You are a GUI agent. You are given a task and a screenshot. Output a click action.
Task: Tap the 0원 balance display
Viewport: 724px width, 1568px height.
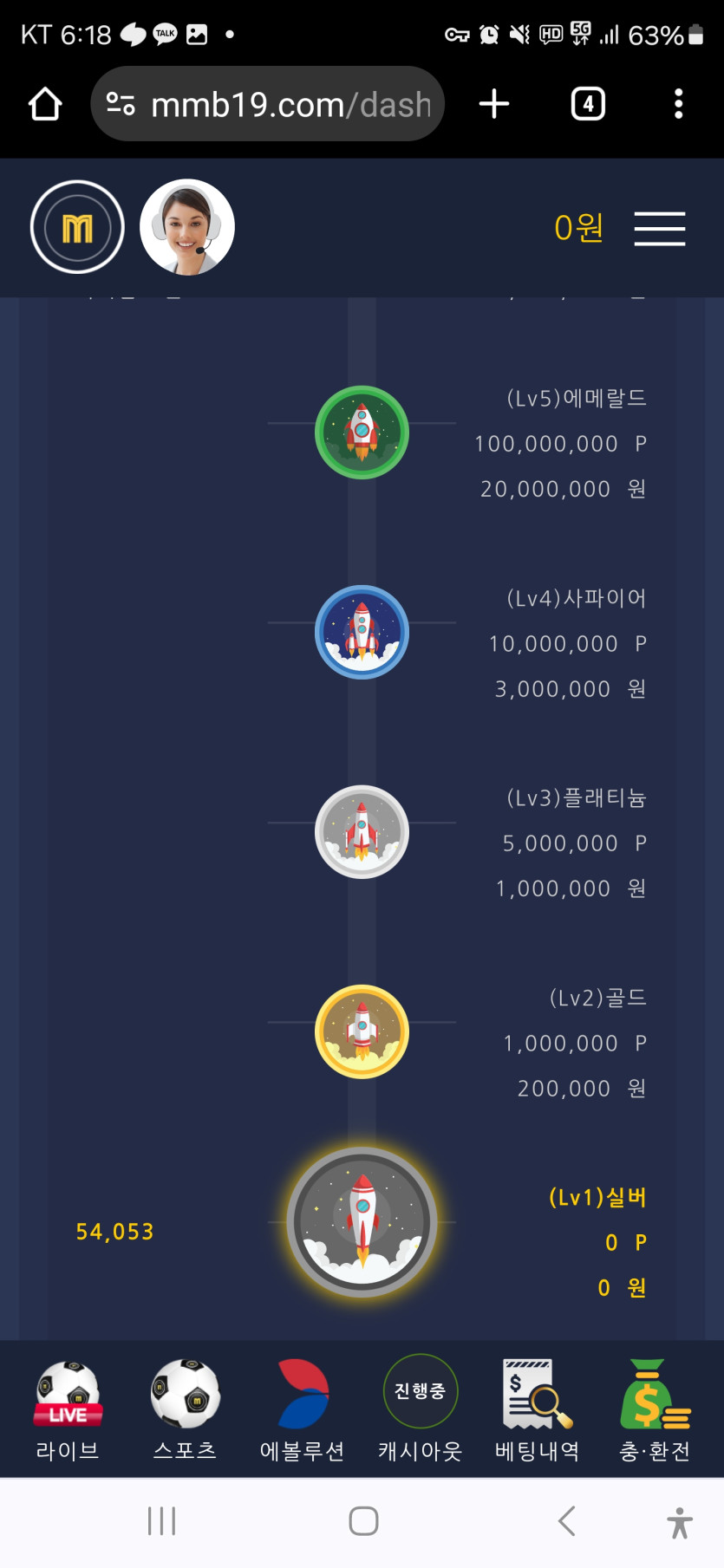click(578, 228)
